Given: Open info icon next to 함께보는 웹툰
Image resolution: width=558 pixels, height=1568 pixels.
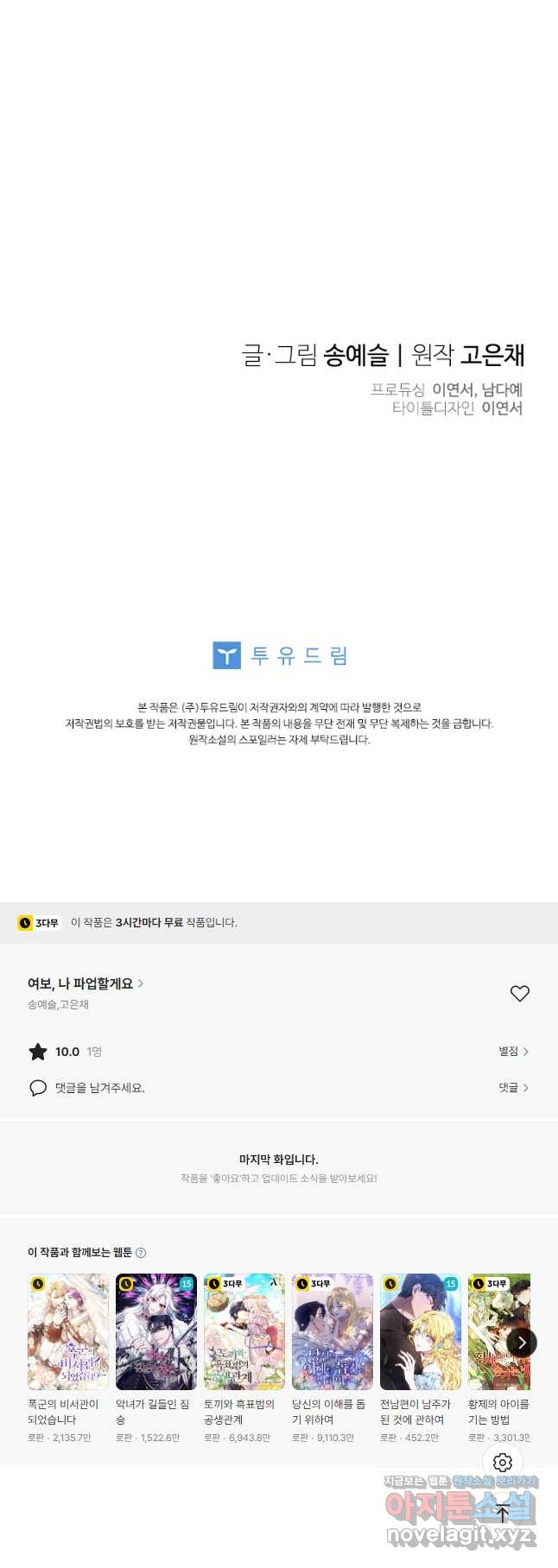Looking at the screenshot, I should [x=141, y=1253].
